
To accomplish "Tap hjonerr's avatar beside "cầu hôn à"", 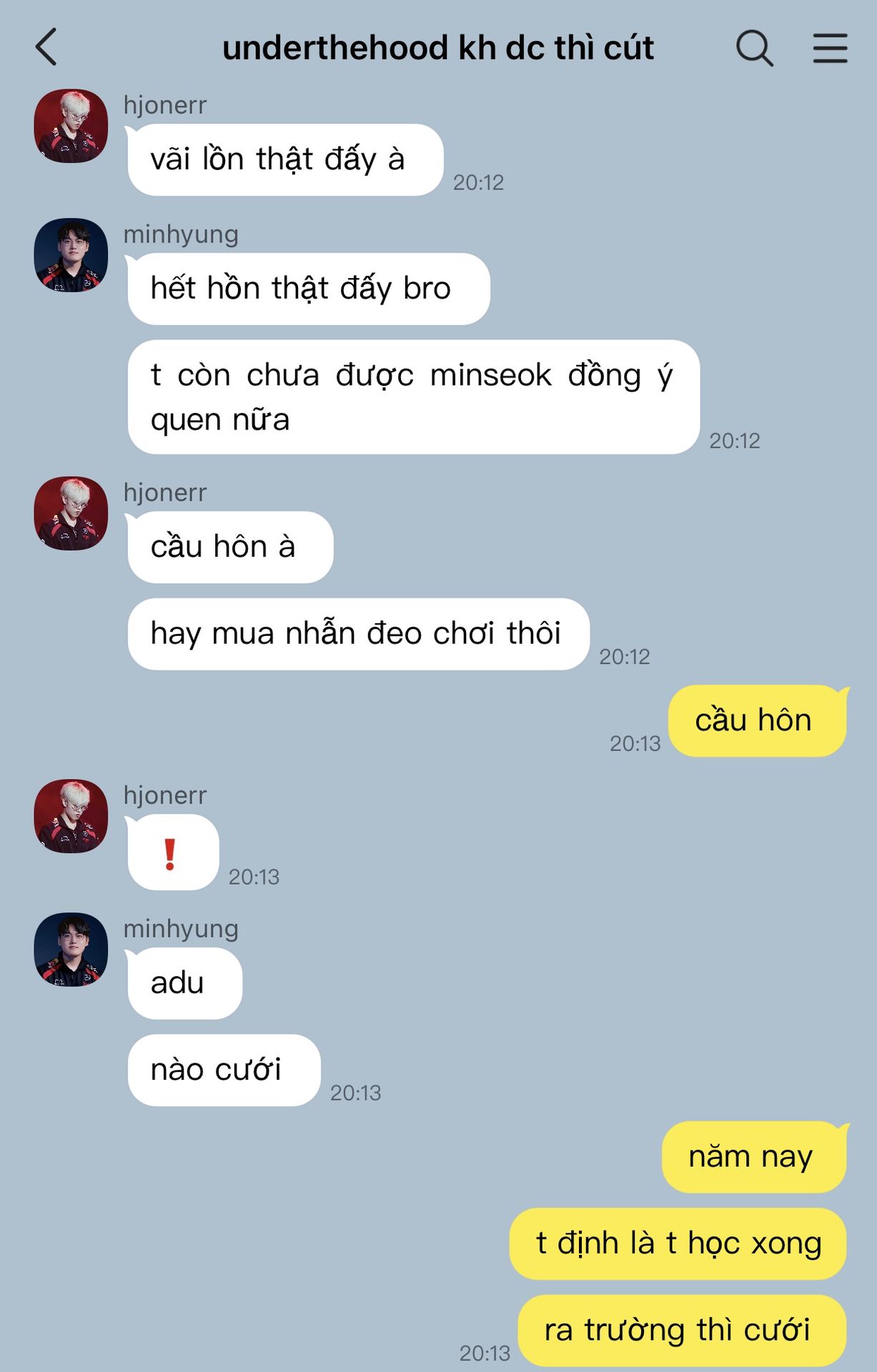I will click(x=71, y=513).
